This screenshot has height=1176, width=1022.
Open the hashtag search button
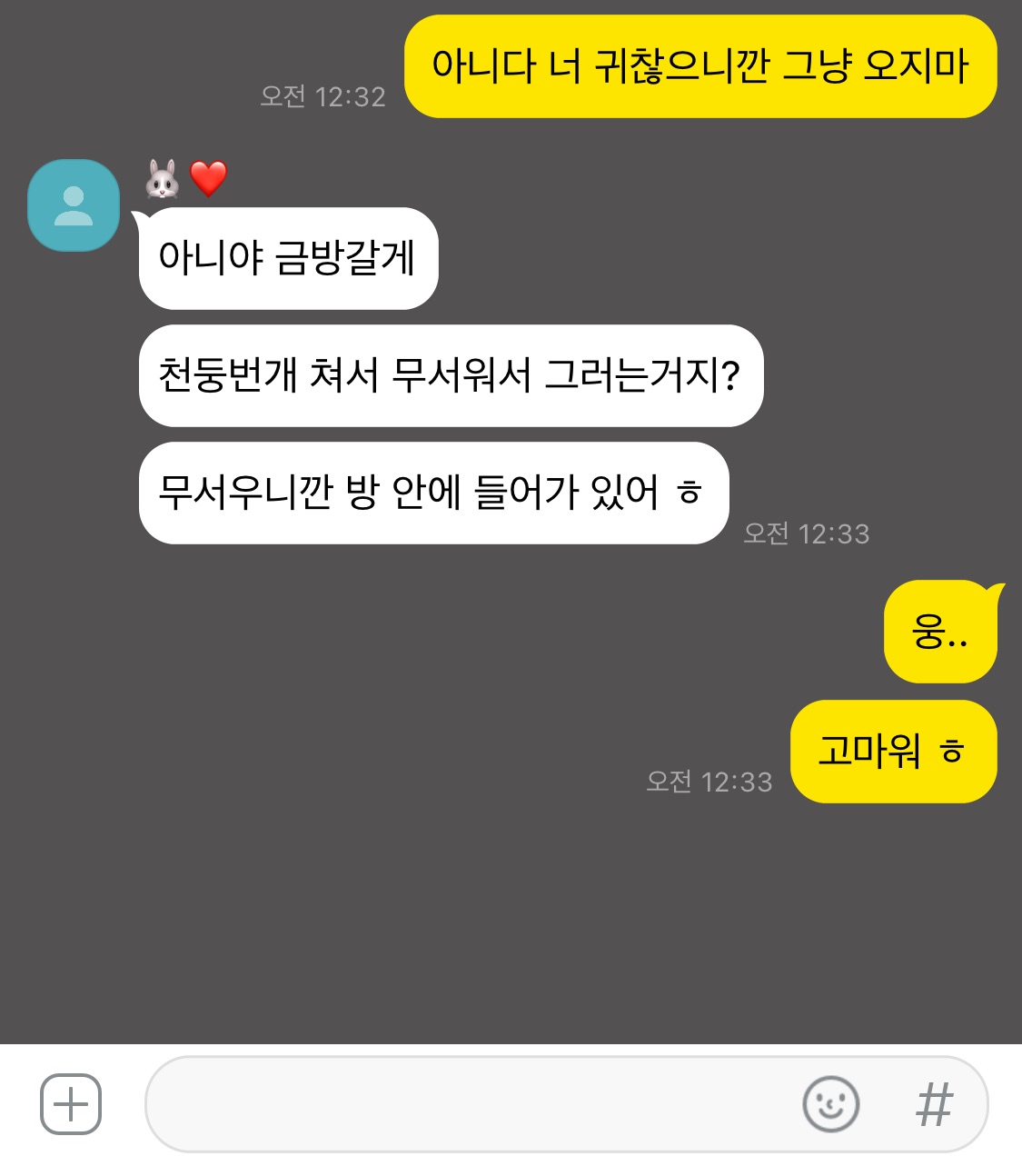[934, 1104]
